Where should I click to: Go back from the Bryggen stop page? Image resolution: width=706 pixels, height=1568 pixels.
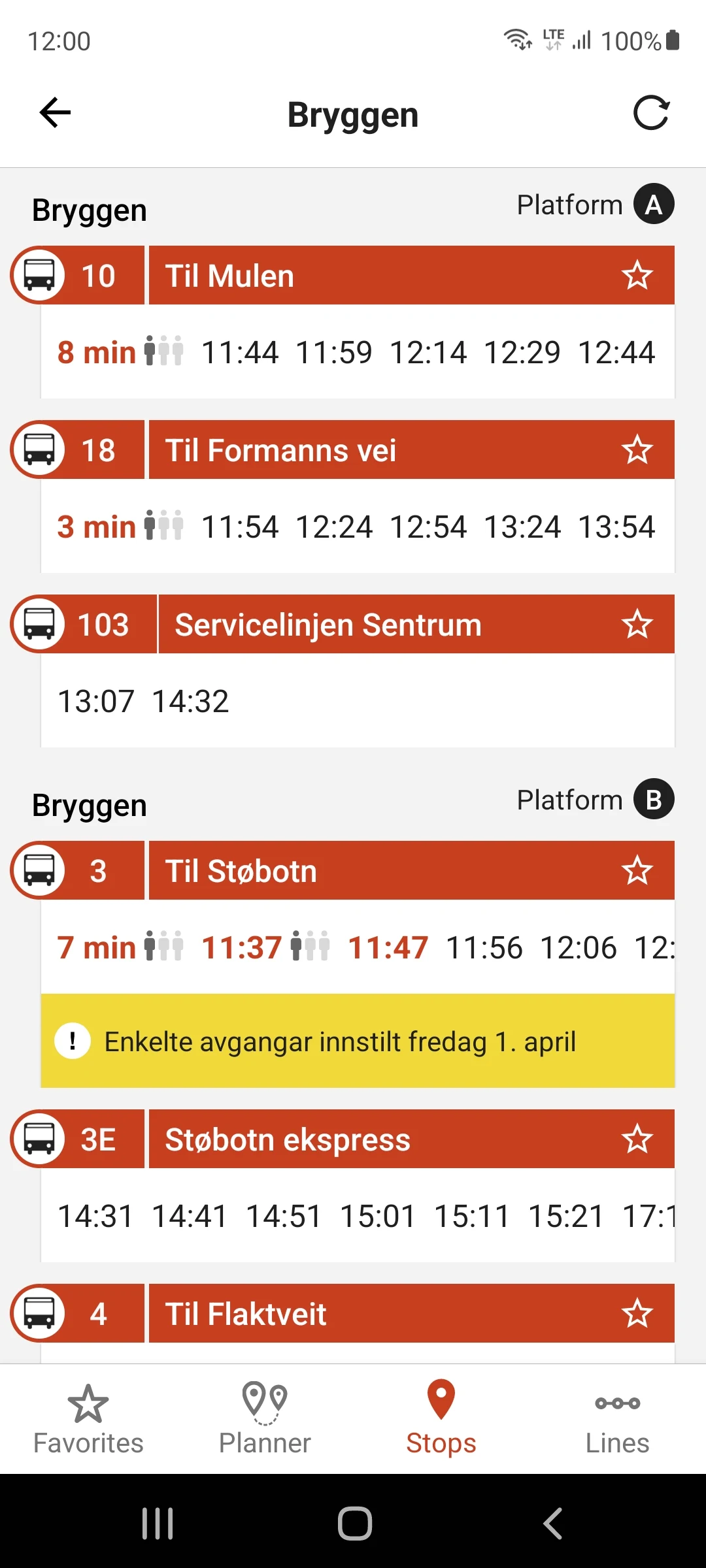coord(55,113)
